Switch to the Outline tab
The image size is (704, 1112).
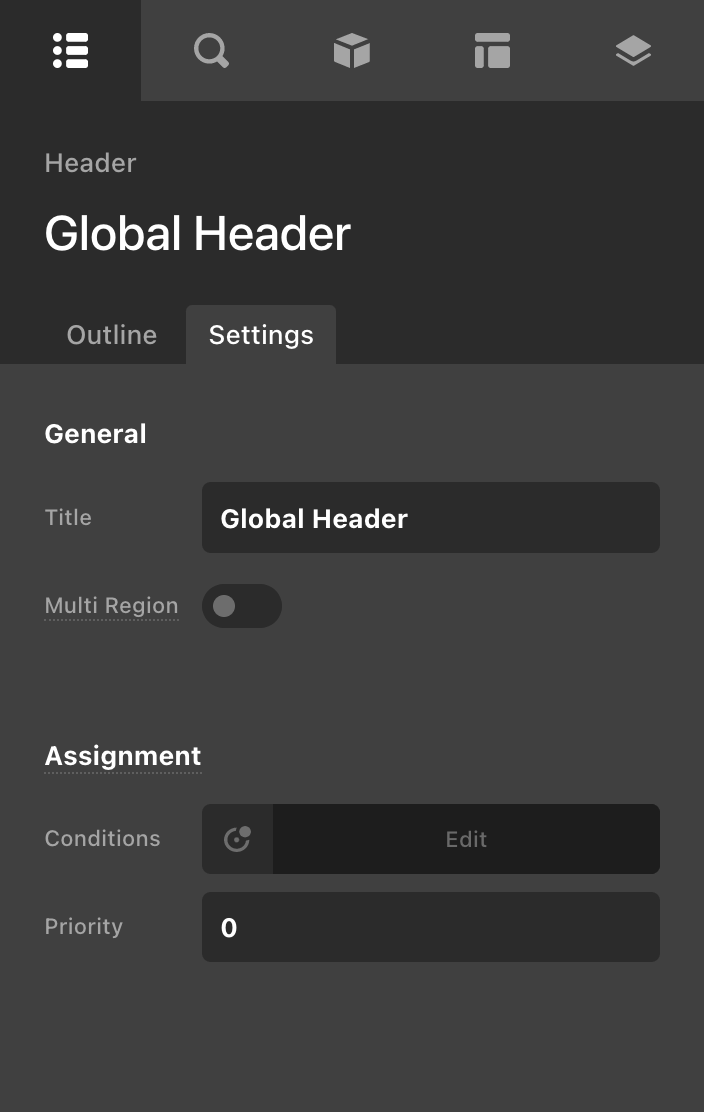coord(111,335)
